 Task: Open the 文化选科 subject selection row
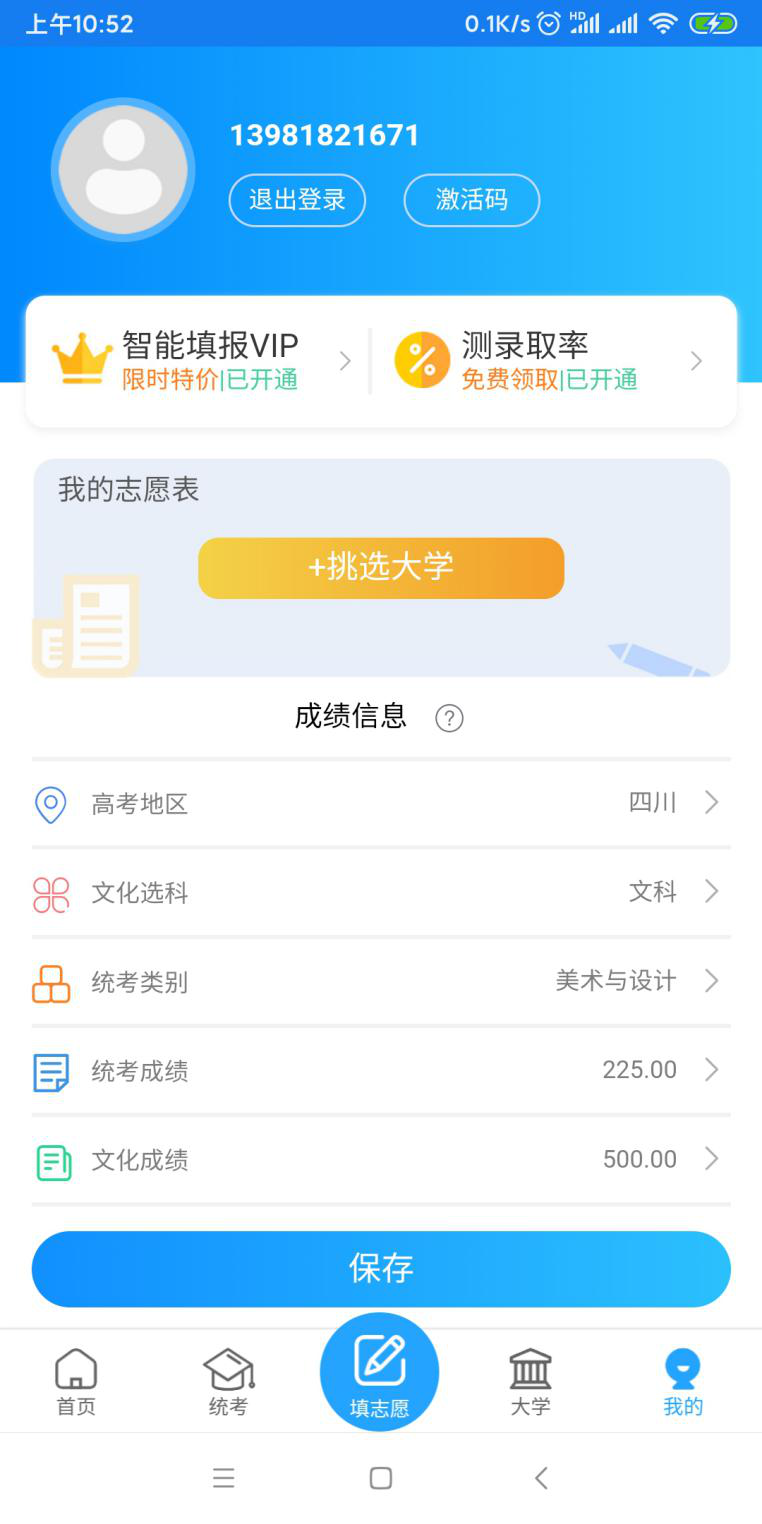point(381,892)
